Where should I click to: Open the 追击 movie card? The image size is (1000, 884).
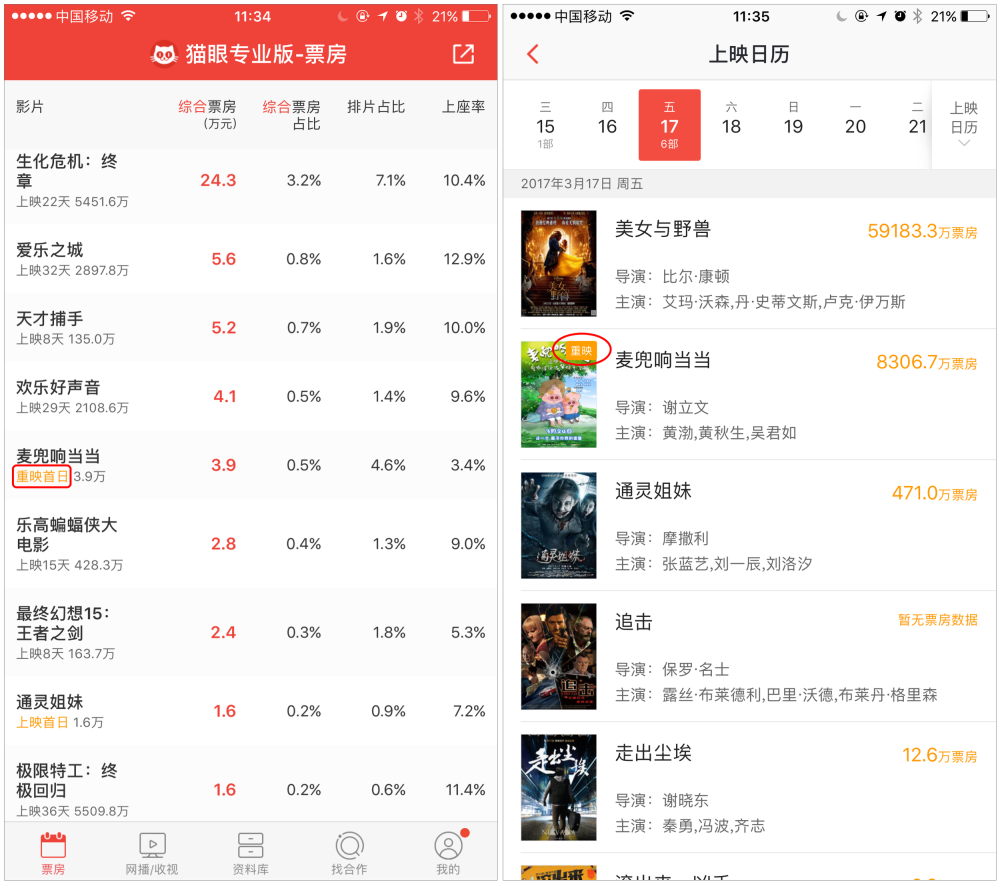(748, 656)
